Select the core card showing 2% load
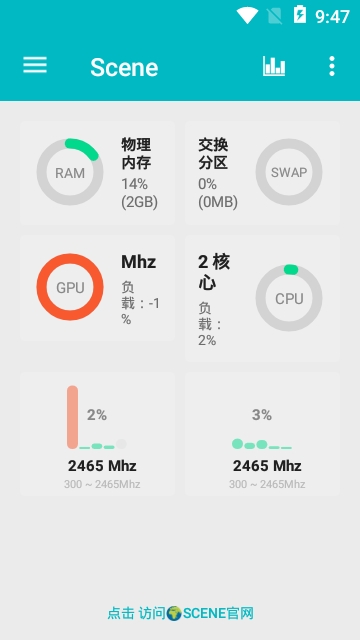The image size is (360, 640). pos(98,434)
